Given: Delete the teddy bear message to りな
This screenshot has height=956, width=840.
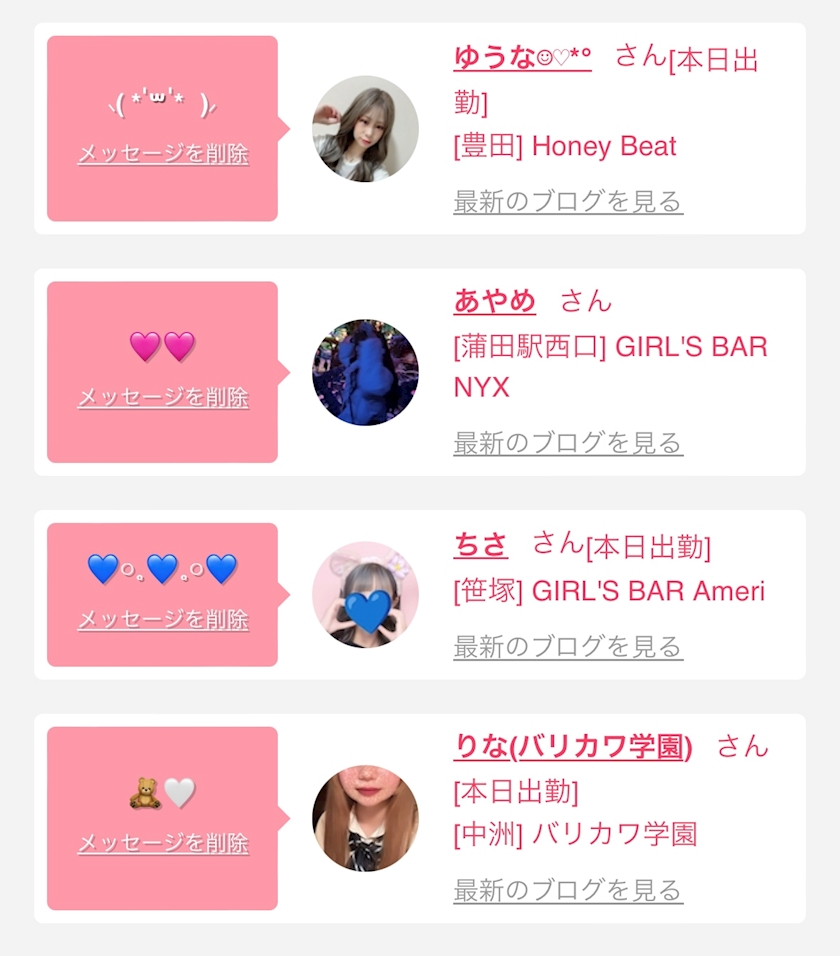Looking at the screenshot, I should coord(163,843).
